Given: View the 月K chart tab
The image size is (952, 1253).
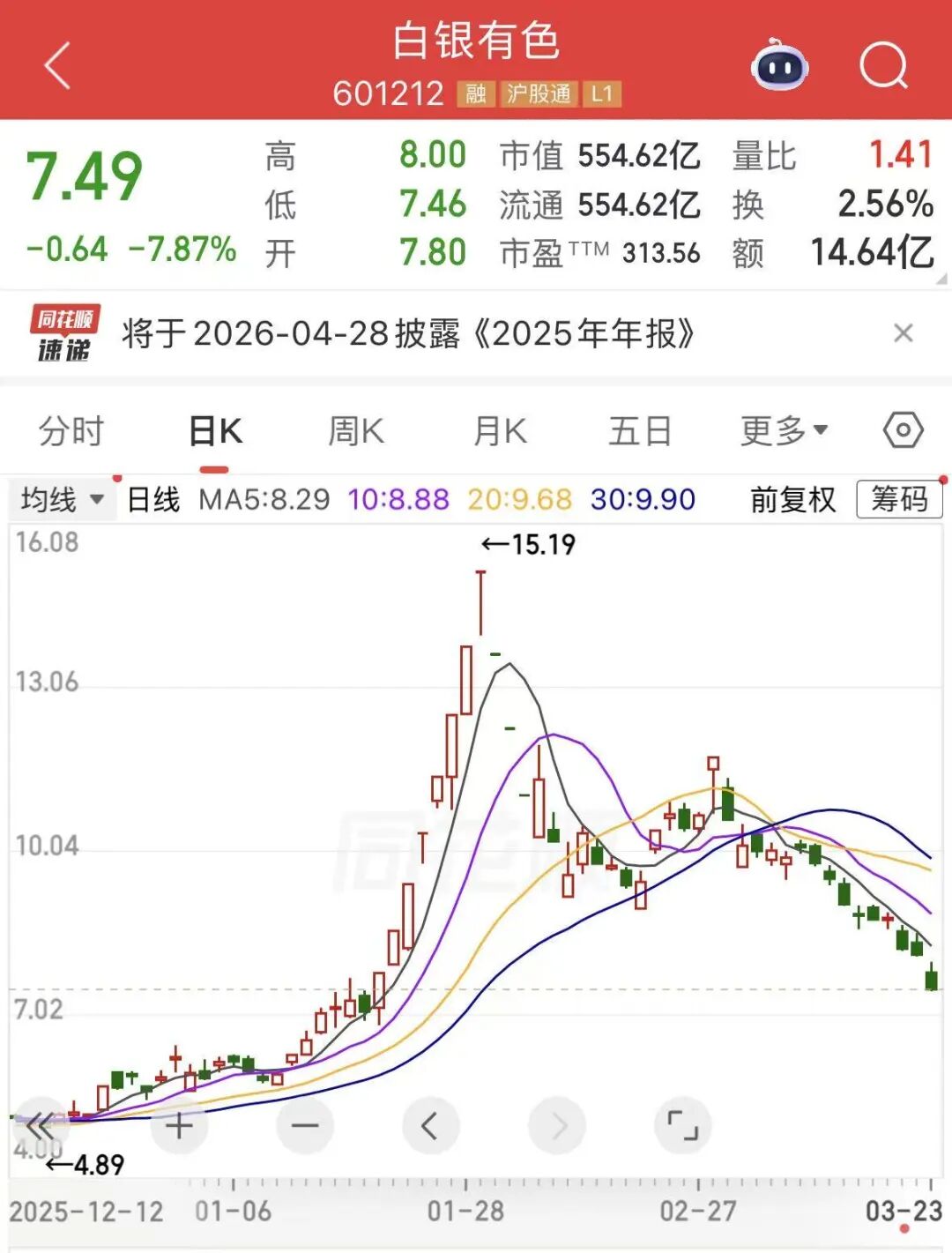Looking at the screenshot, I should click(500, 431).
